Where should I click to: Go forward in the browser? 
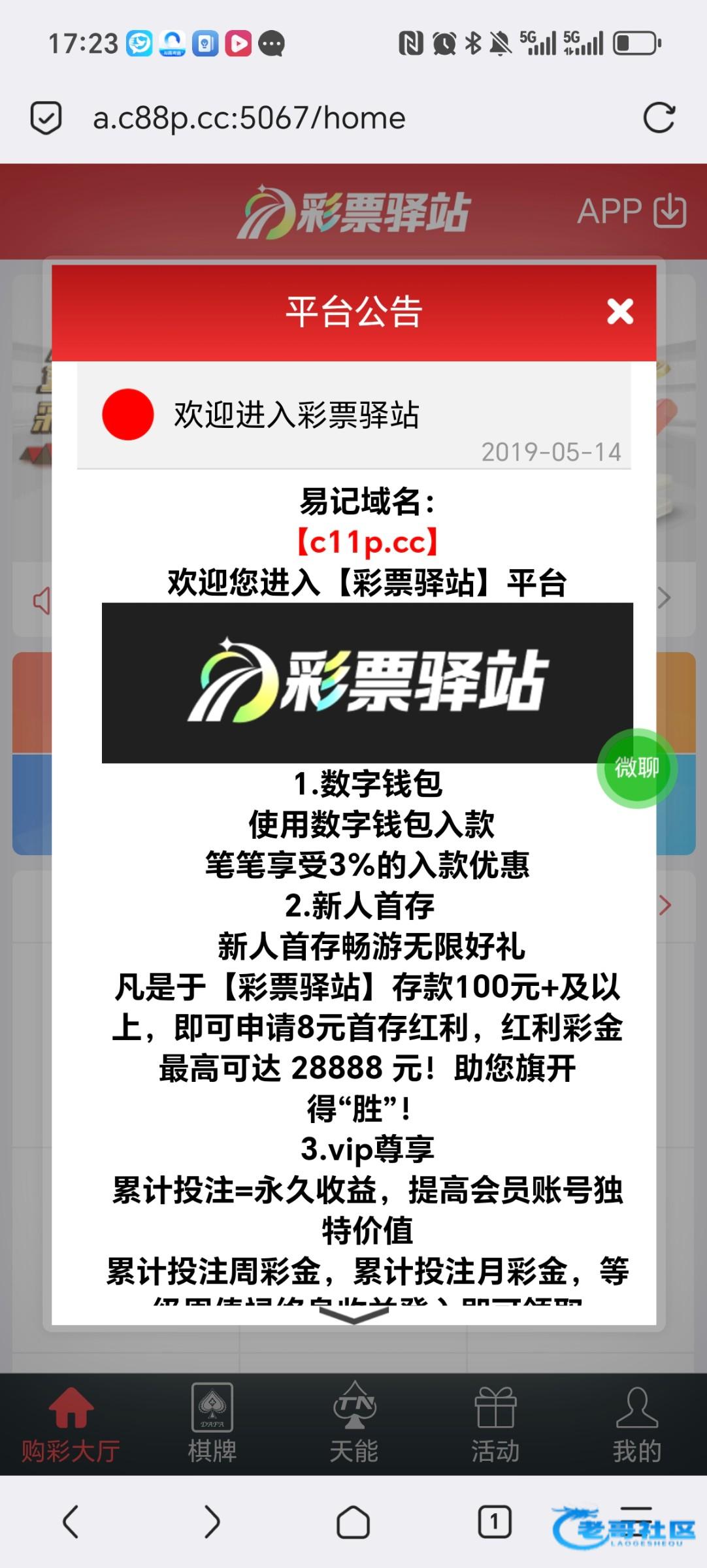click(212, 1522)
